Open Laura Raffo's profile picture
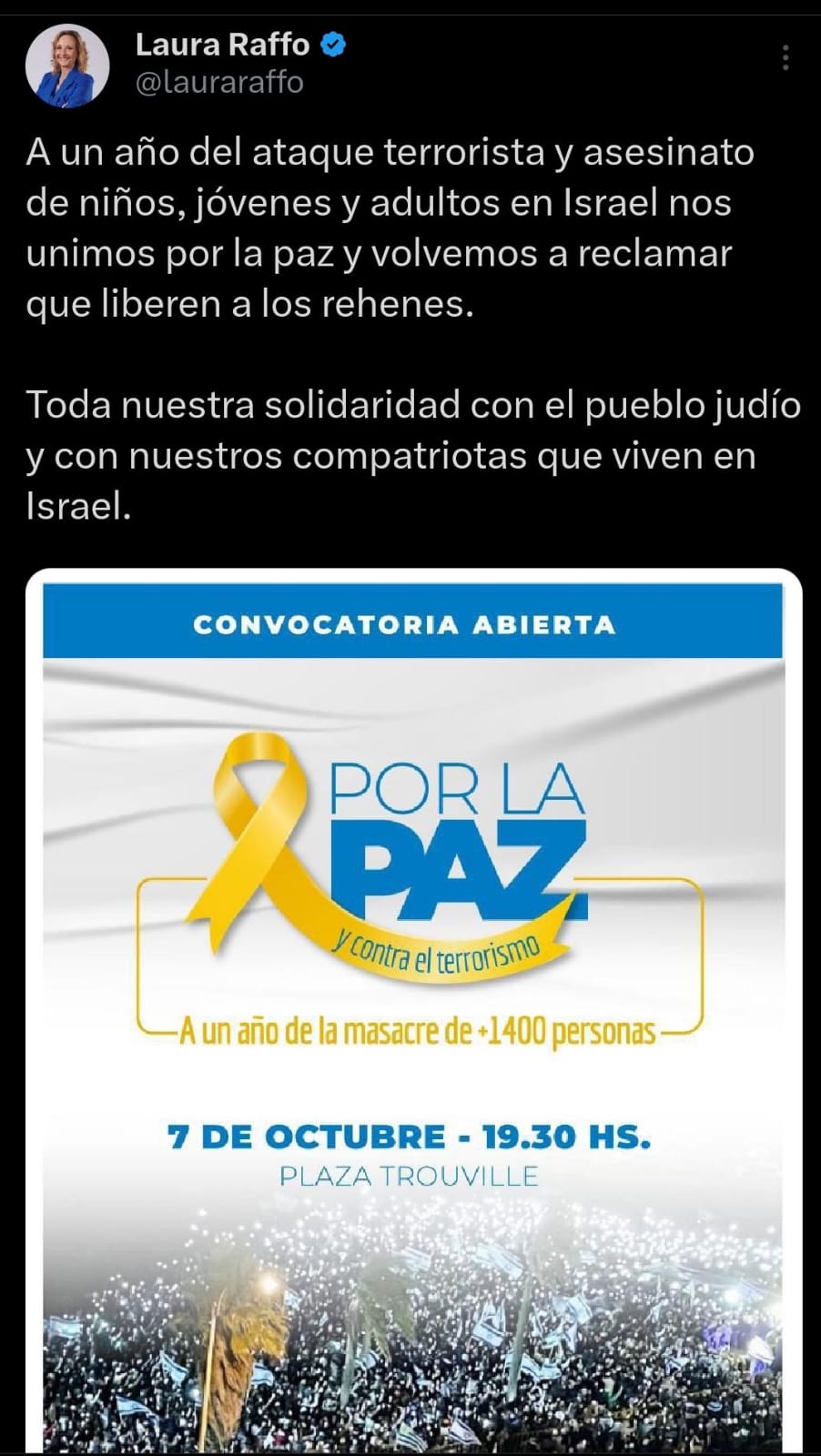The height and width of the screenshot is (1456, 821). coord(67,65)
